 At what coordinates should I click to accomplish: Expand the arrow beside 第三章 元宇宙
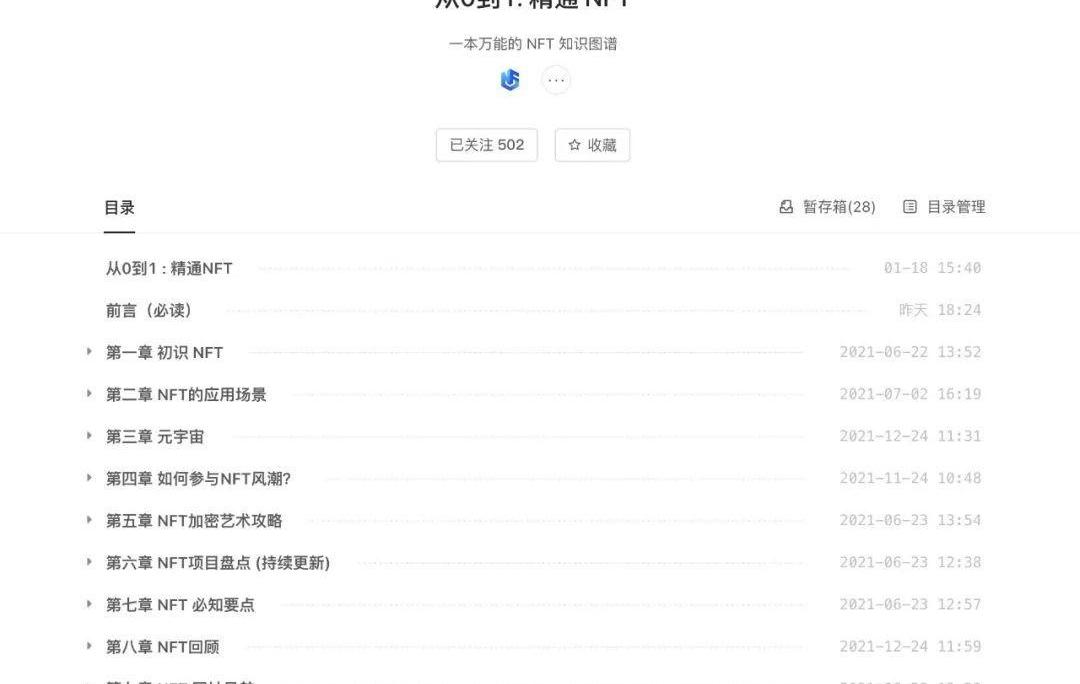(89, 436)
